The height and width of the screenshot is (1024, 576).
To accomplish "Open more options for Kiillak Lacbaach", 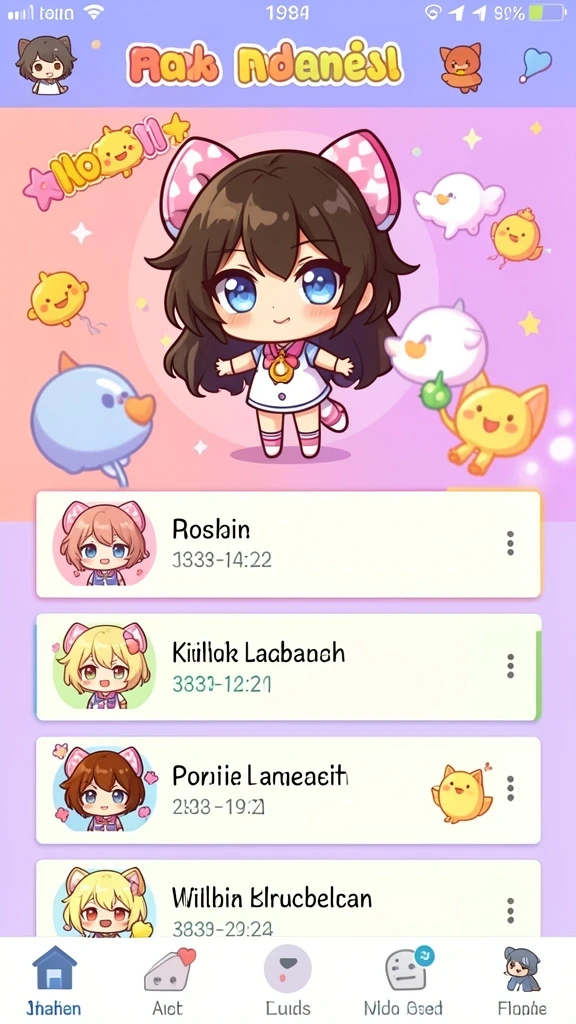I will click(x=510, y=666).
